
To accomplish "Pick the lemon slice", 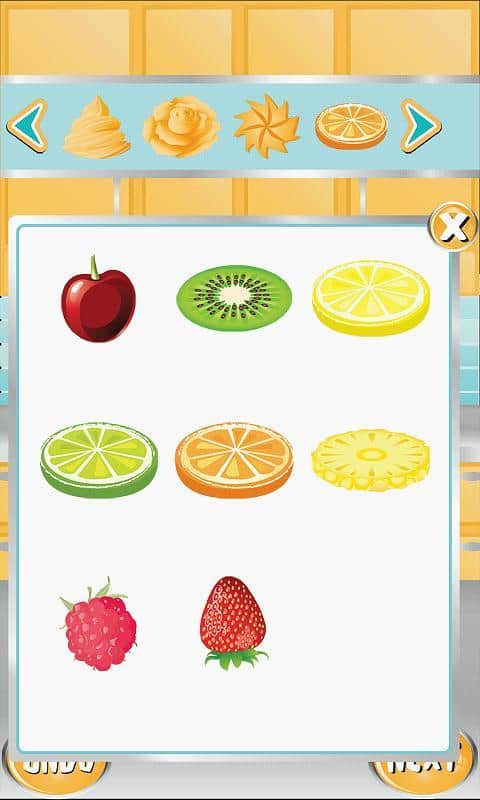I will (371, 298).
